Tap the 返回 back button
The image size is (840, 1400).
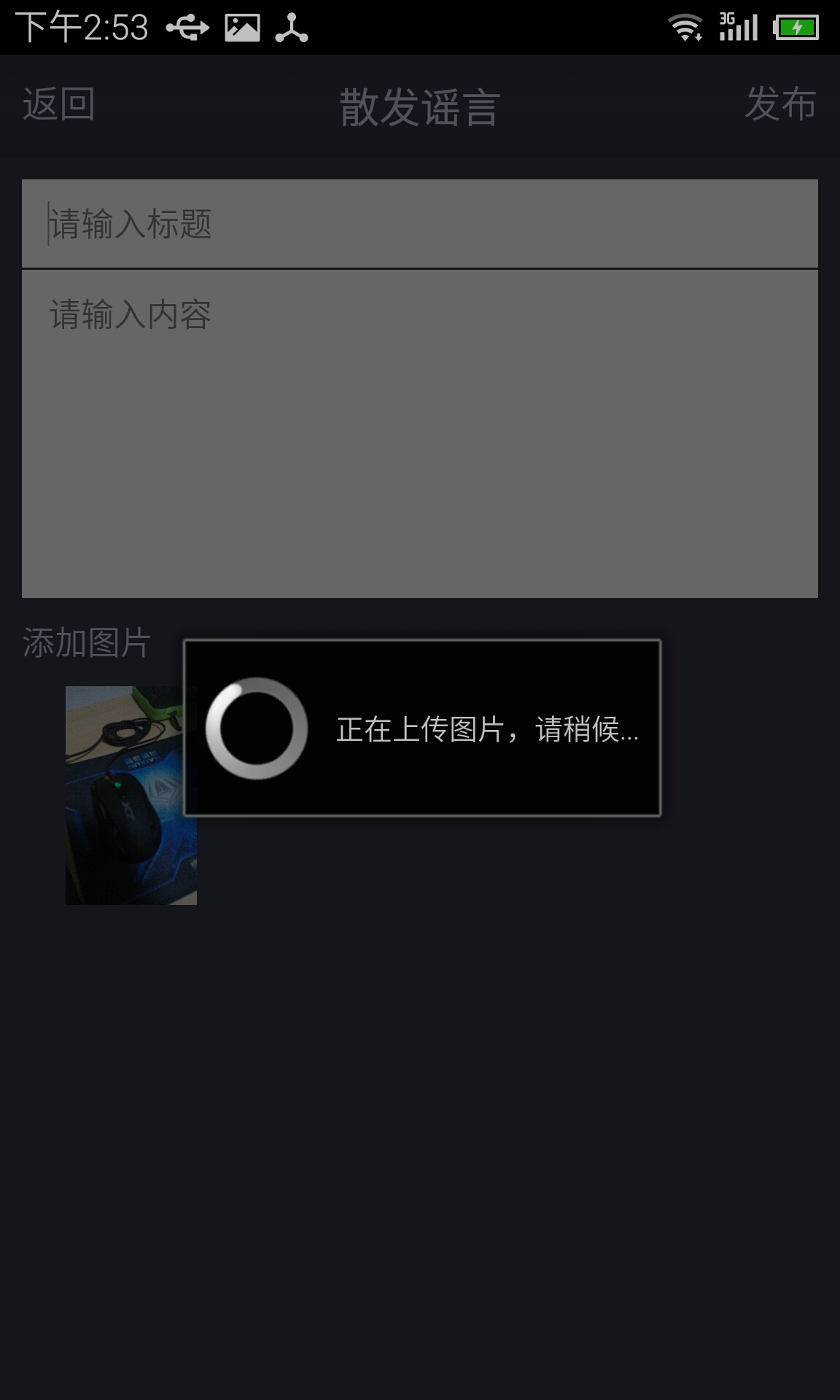coord(59,104)
